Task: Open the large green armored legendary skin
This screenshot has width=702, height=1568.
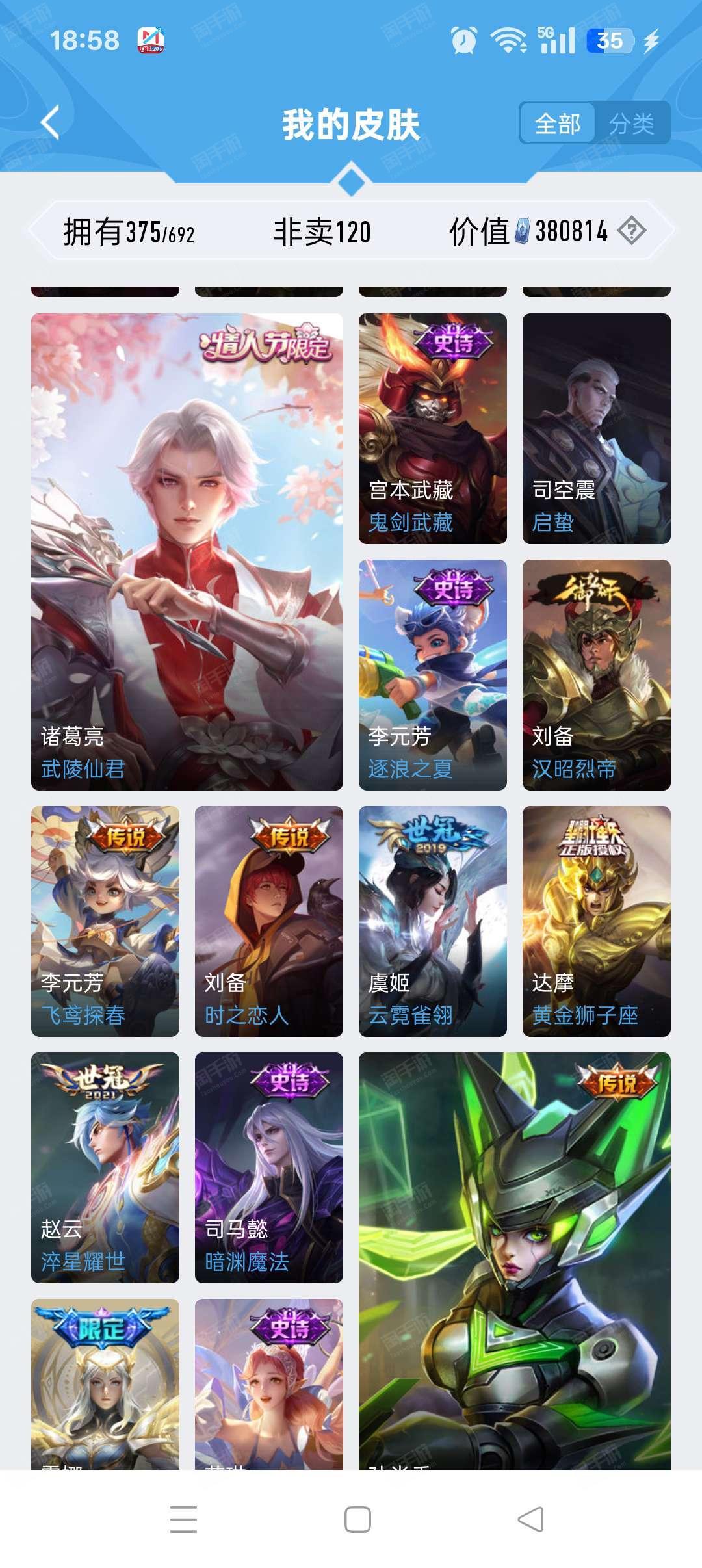Action: pyautogui.click(x=515, y=1261)
